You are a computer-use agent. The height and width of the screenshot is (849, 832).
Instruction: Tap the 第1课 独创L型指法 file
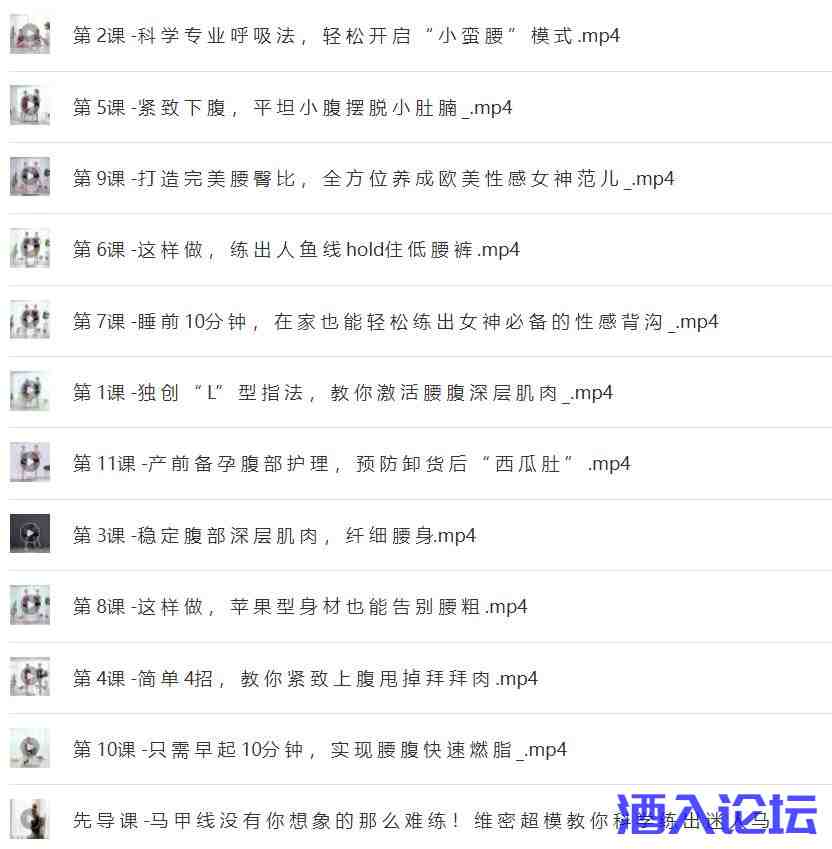[x=342, y=393]
